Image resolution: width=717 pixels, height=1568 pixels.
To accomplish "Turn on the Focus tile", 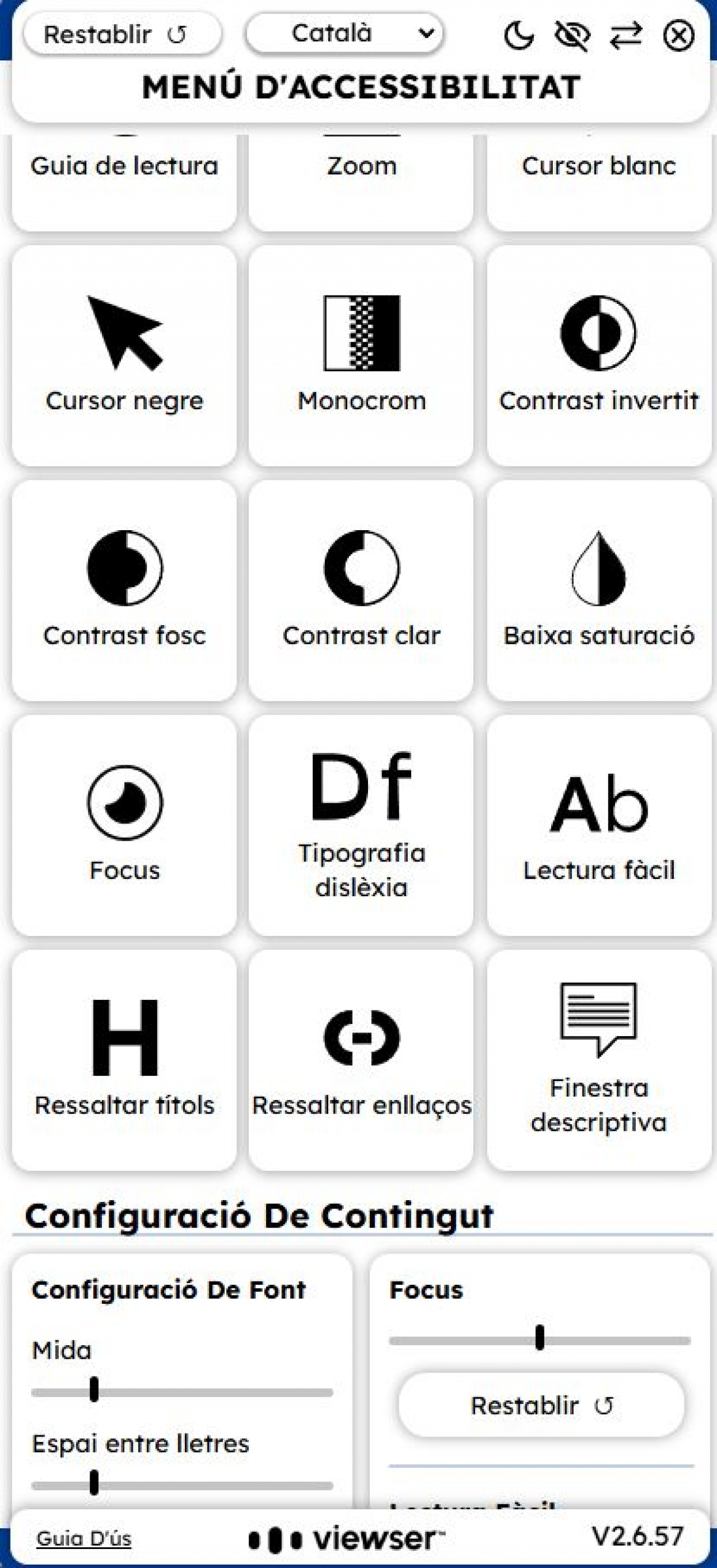I will pos(124,825).
